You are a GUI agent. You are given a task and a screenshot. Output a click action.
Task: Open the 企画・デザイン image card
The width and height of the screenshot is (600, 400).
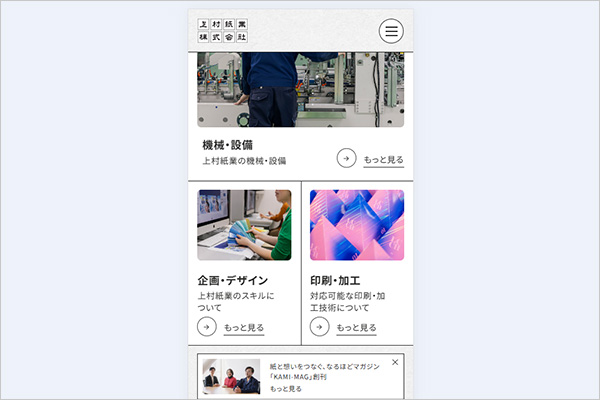tap(244, 225)
